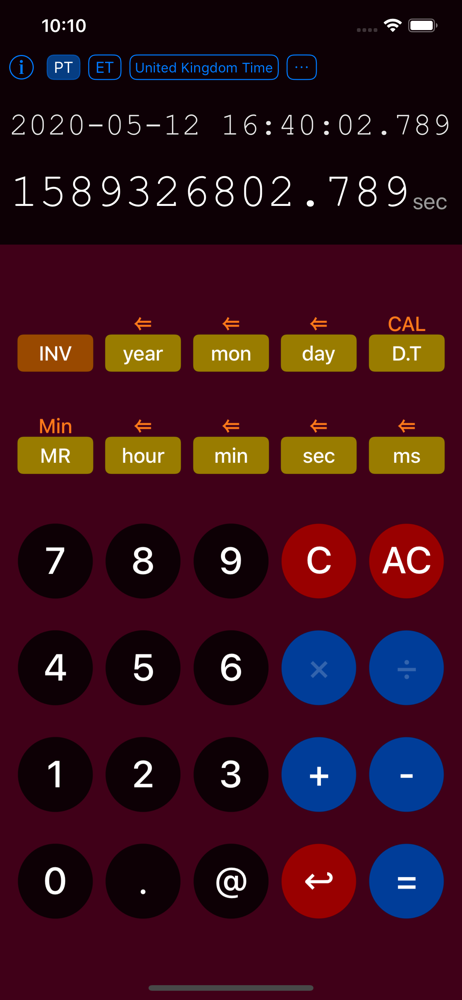Tap the year unit key
Screen dimensions: 462x1000
pos(143,353)
